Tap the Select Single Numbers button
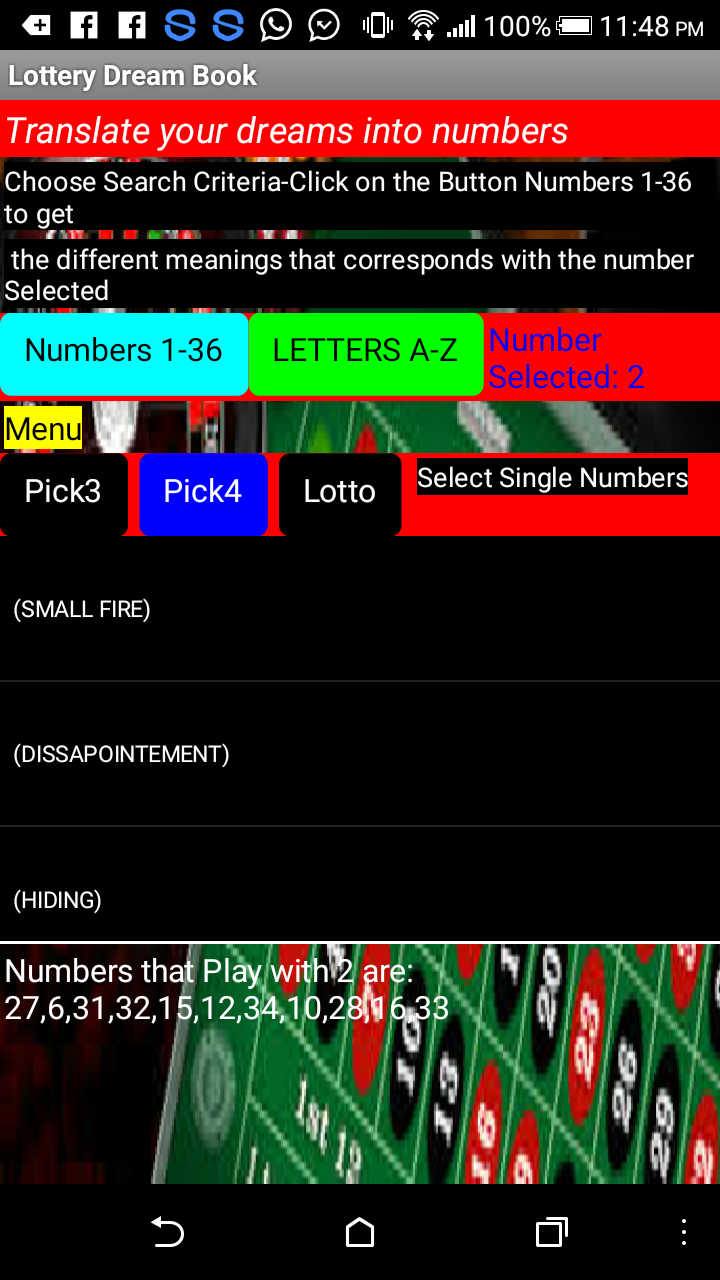The width and height of the screenshot is (720, 1280). (552, 478)
